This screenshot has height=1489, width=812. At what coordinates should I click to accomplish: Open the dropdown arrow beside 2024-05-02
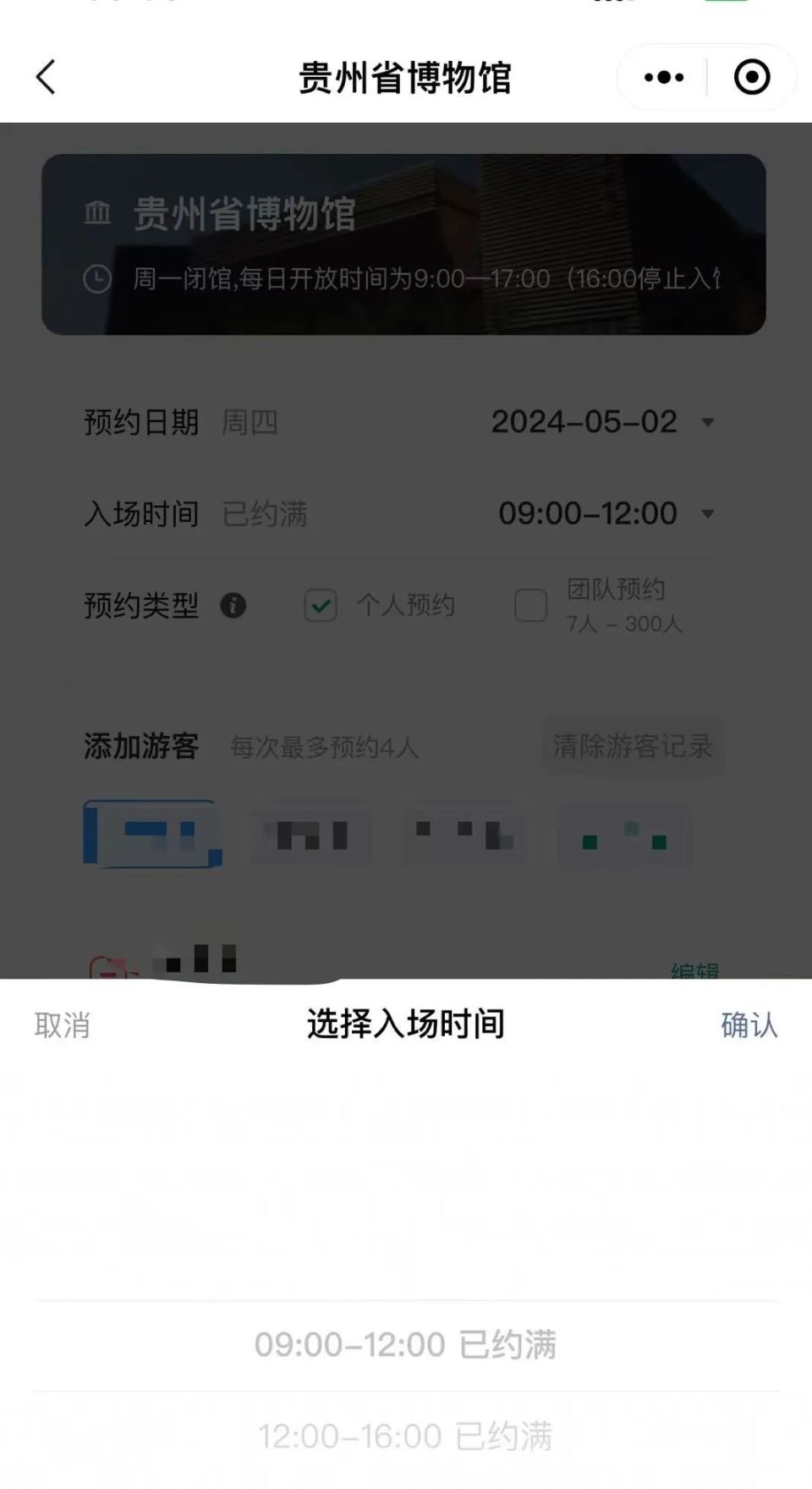pyautogui.click(x=710, y=423)
